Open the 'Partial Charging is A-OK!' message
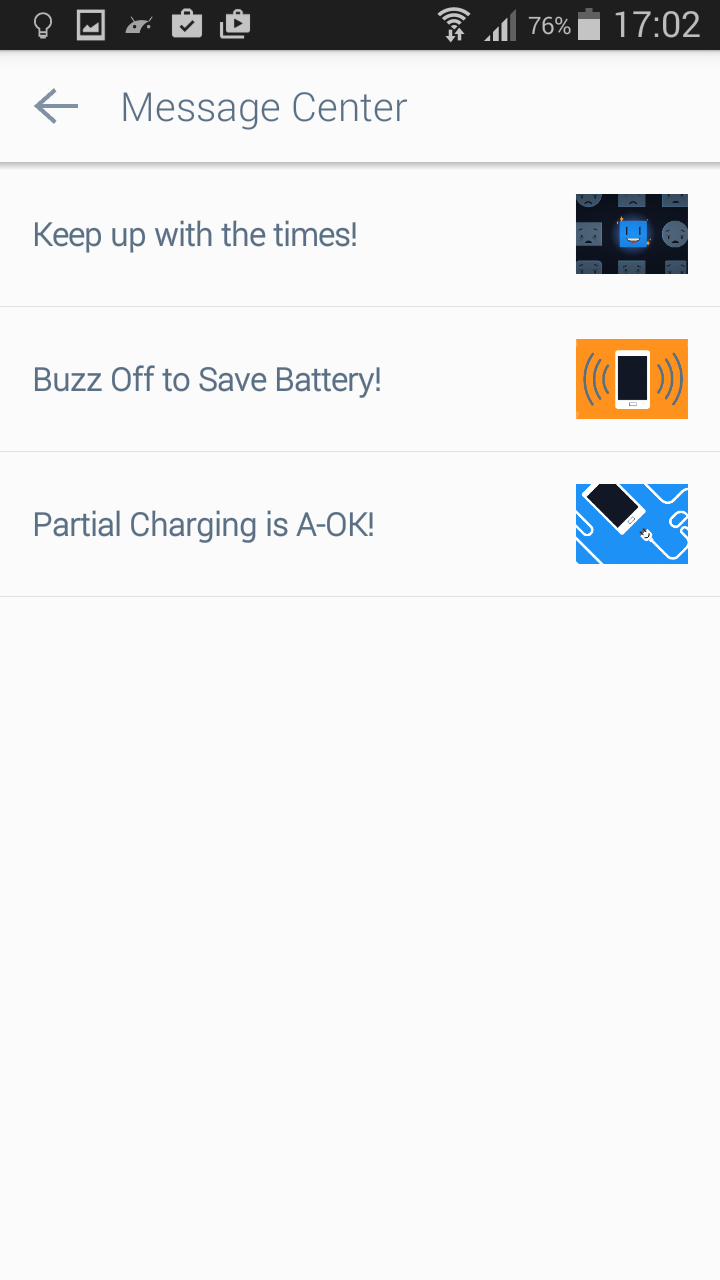Image resolution: width=720 pixels, height=1280 pixels. coord(360,524)
